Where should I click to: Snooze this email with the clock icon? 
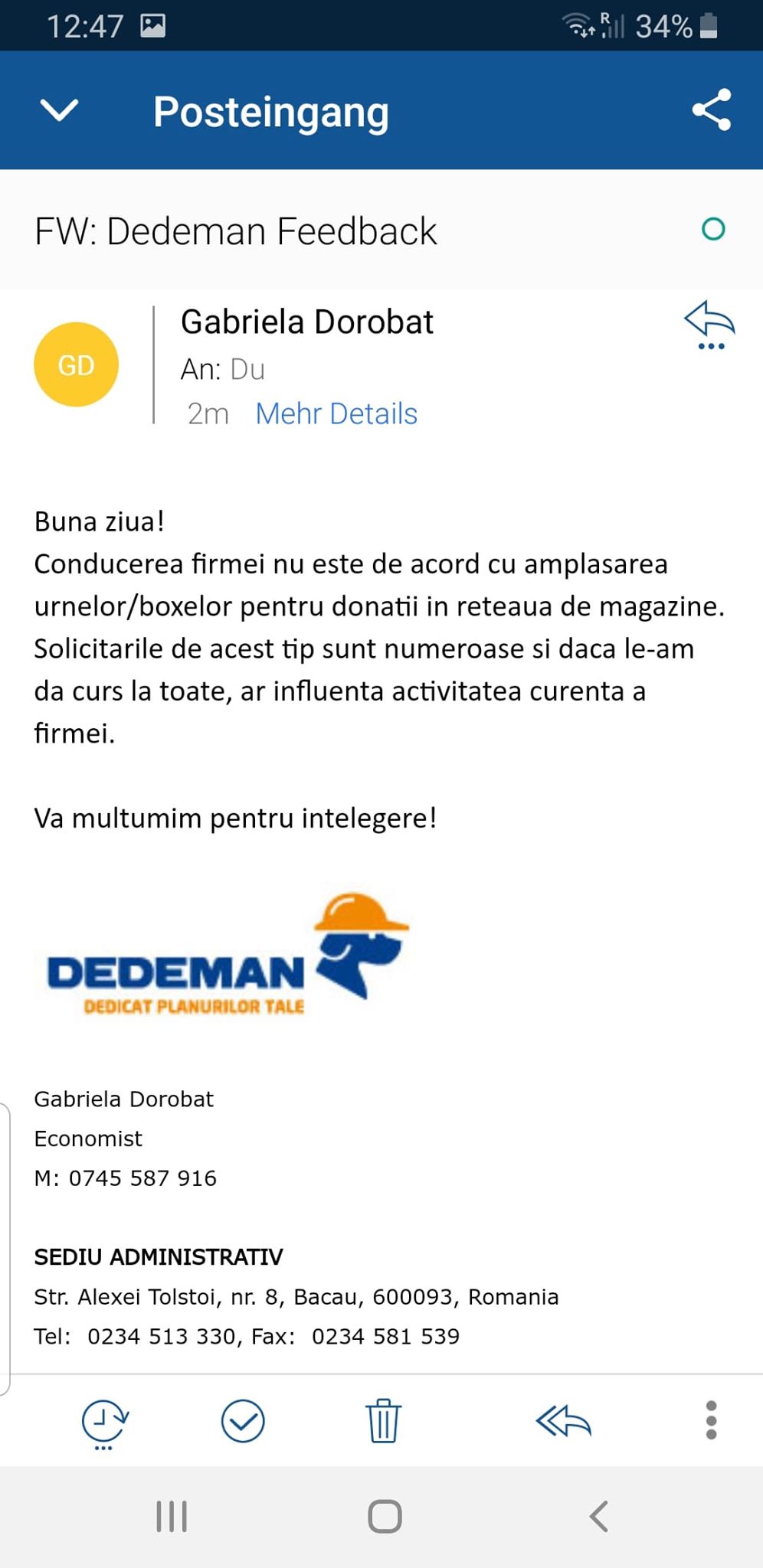coord(104,1423)
